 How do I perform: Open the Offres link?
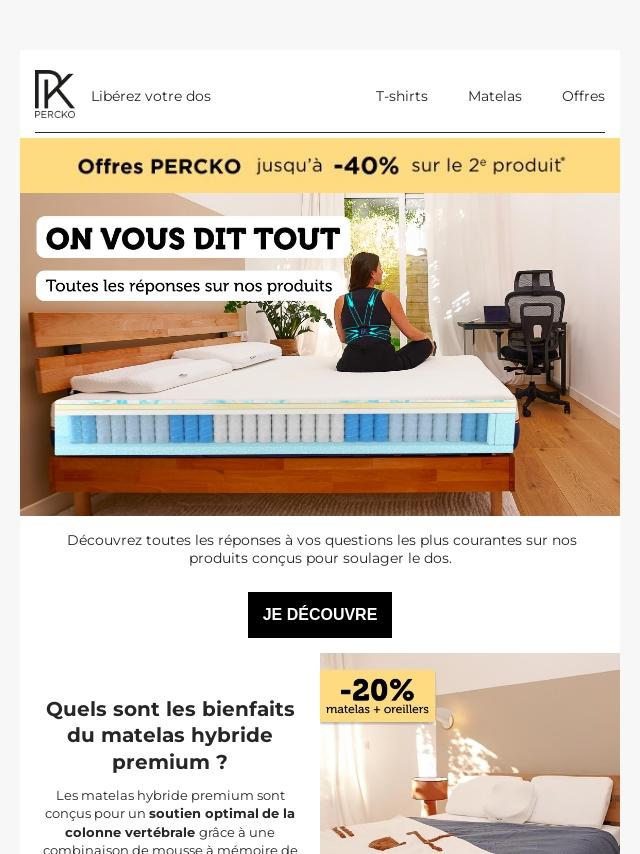tap(583, 96)
